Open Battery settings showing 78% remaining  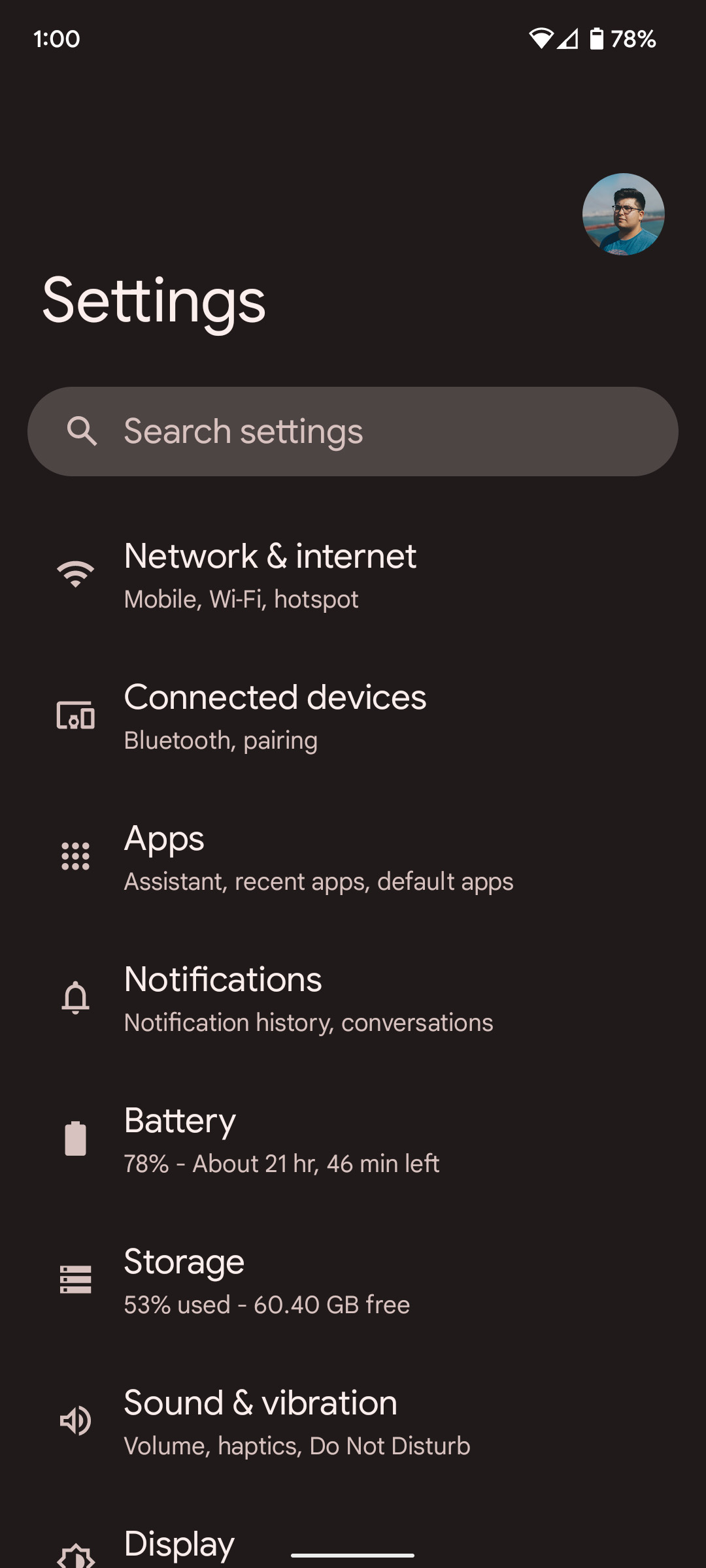(353, 1138)
